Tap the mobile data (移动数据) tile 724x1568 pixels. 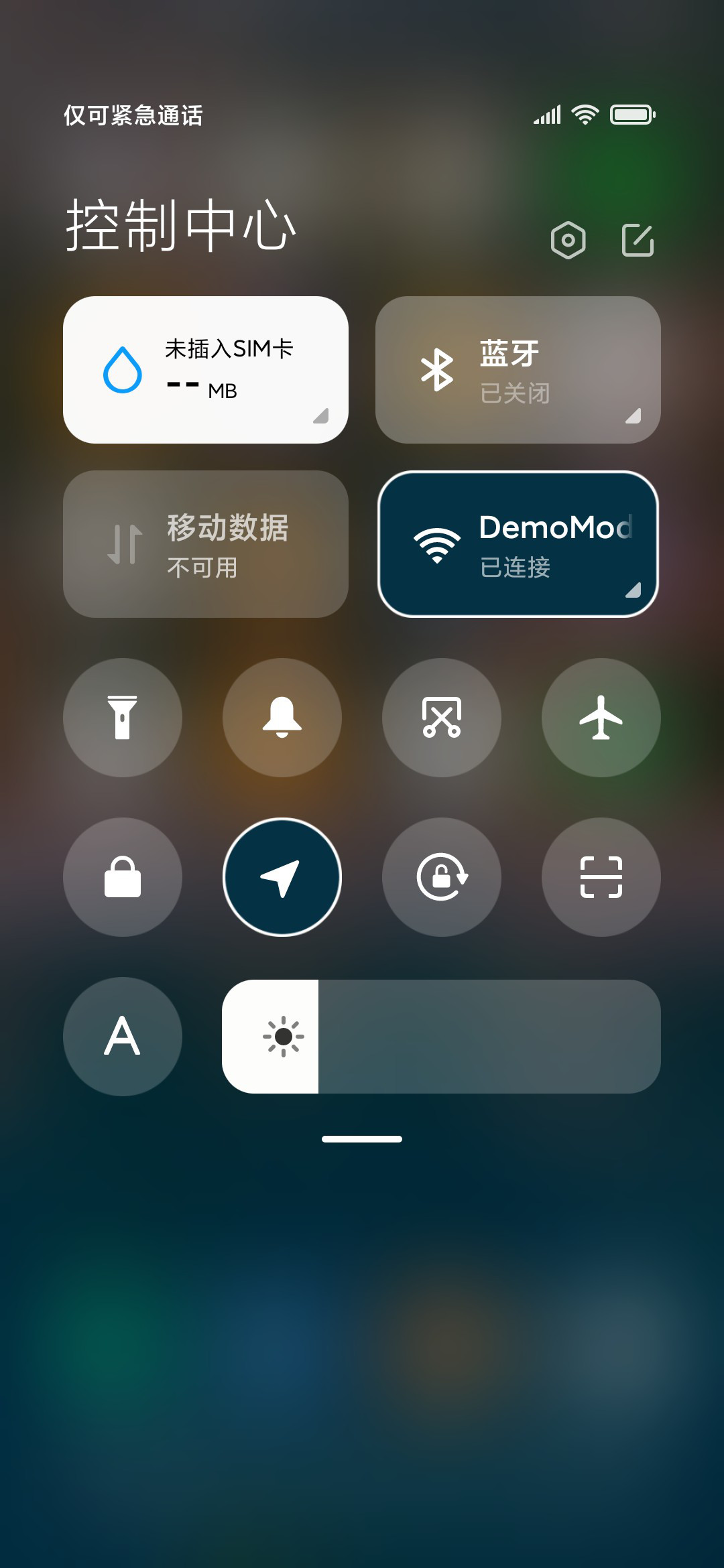206,544
